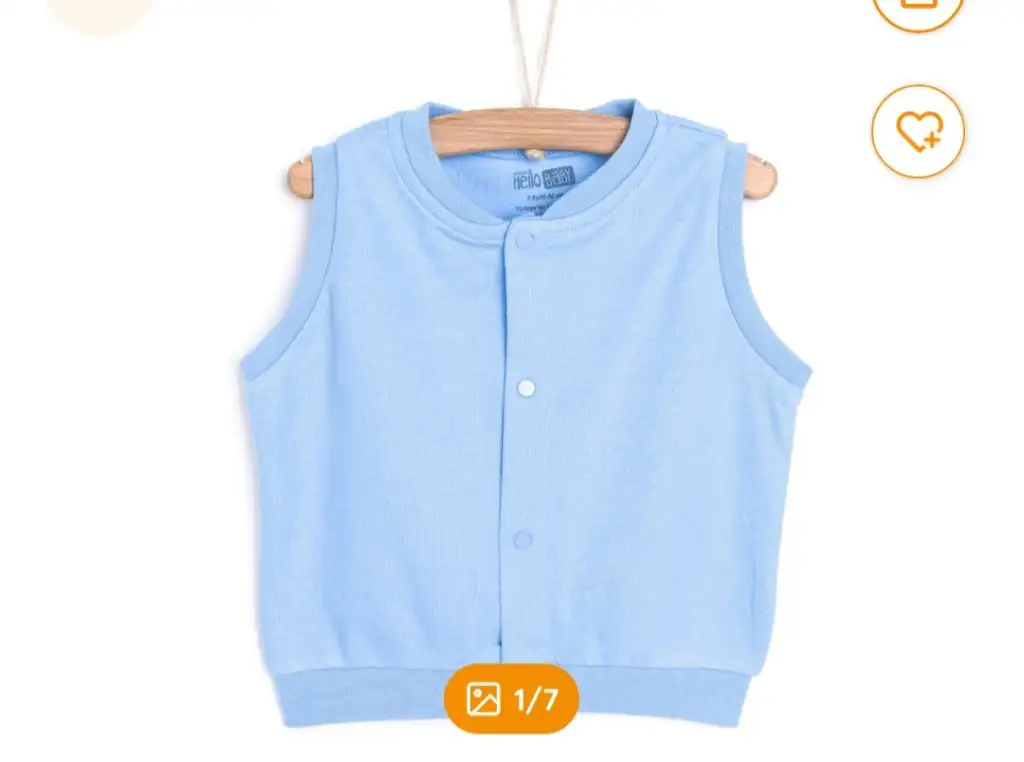Add the blue vest to favorites
The width and height of the screenshot is (1024, 762).
point(918,131)
